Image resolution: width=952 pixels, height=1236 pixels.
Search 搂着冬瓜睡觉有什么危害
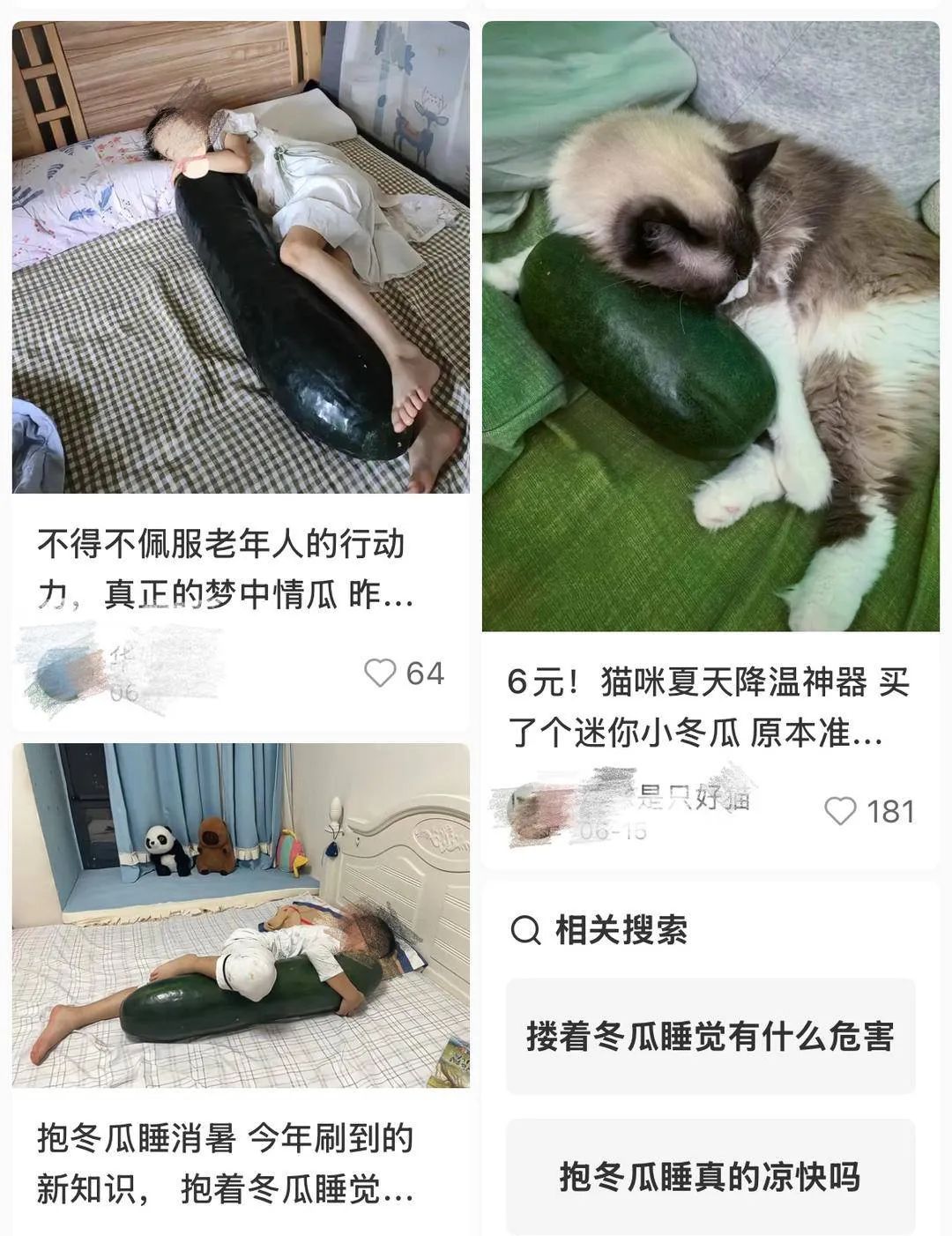click(x=714, y=1042)
